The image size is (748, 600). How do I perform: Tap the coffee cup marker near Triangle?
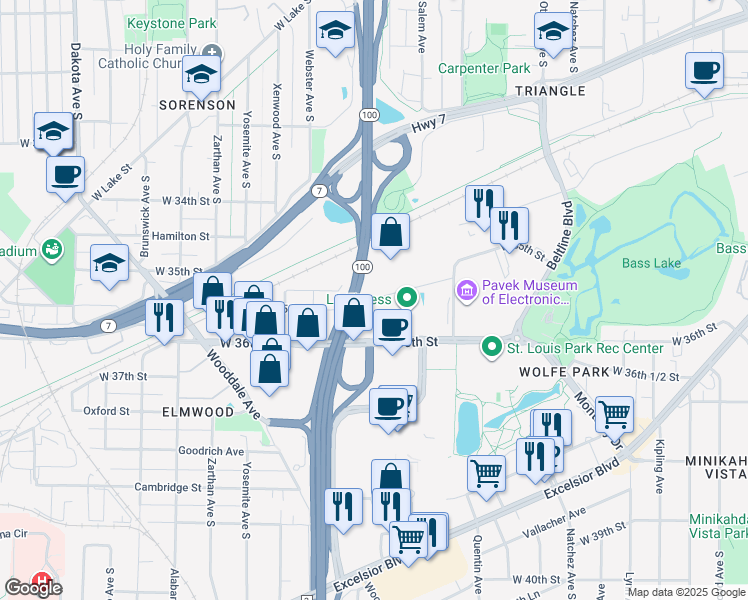click(704, 72)
